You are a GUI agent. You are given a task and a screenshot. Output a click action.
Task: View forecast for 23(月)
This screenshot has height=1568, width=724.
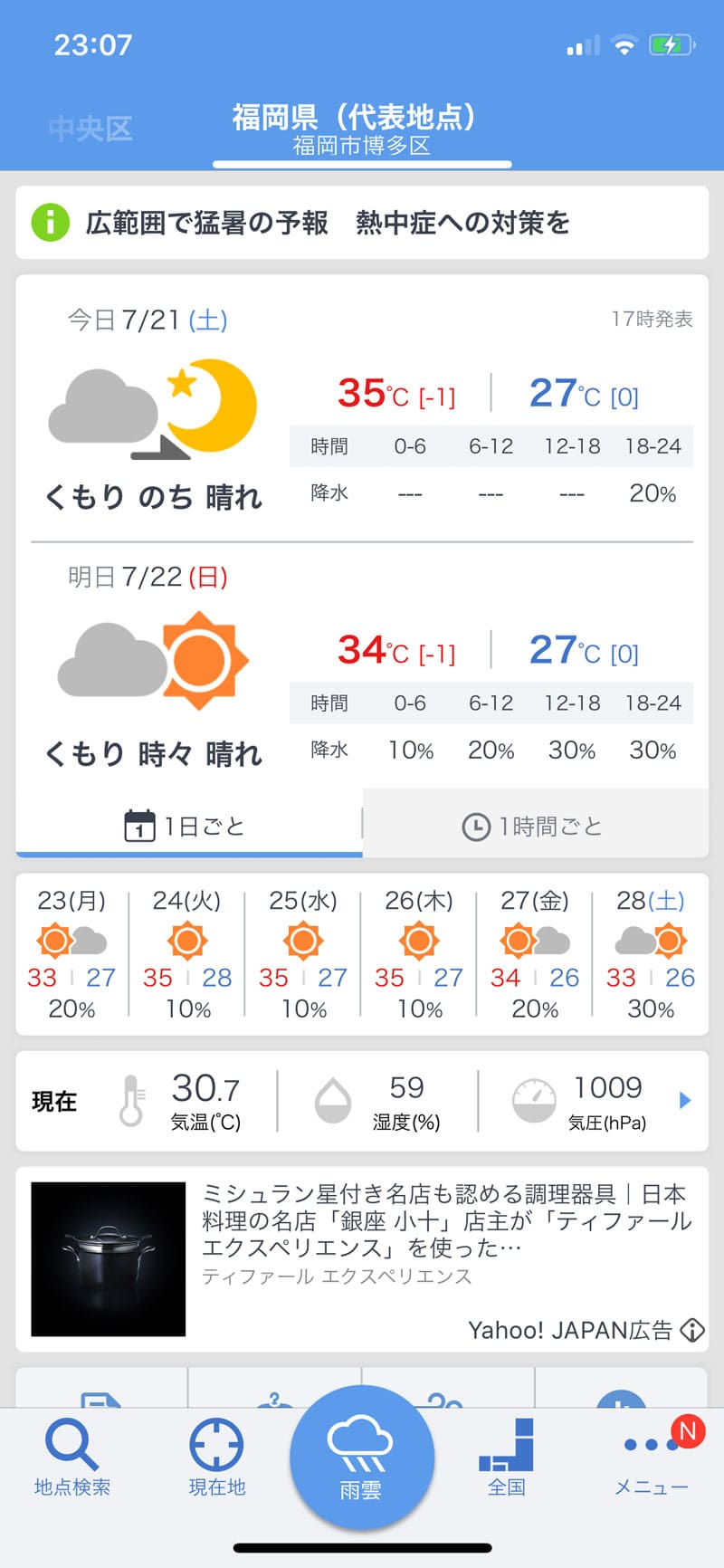click(72, 955)
